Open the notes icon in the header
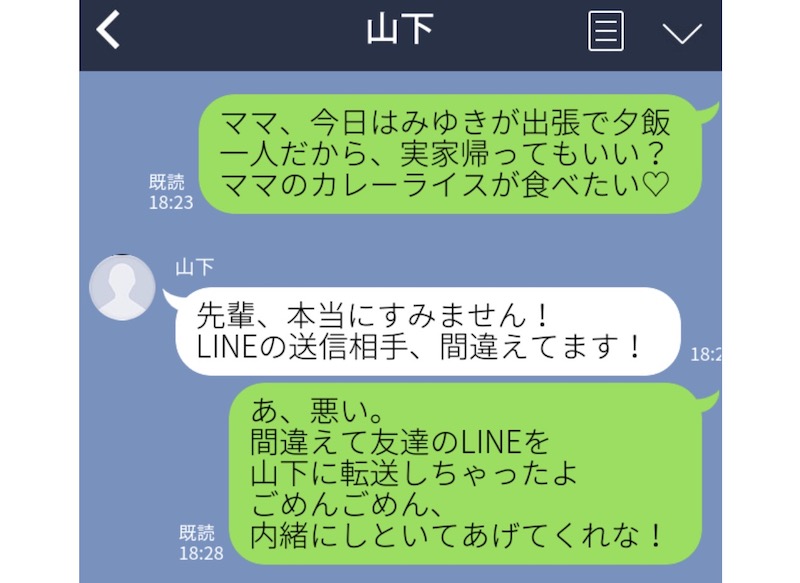 605,32
